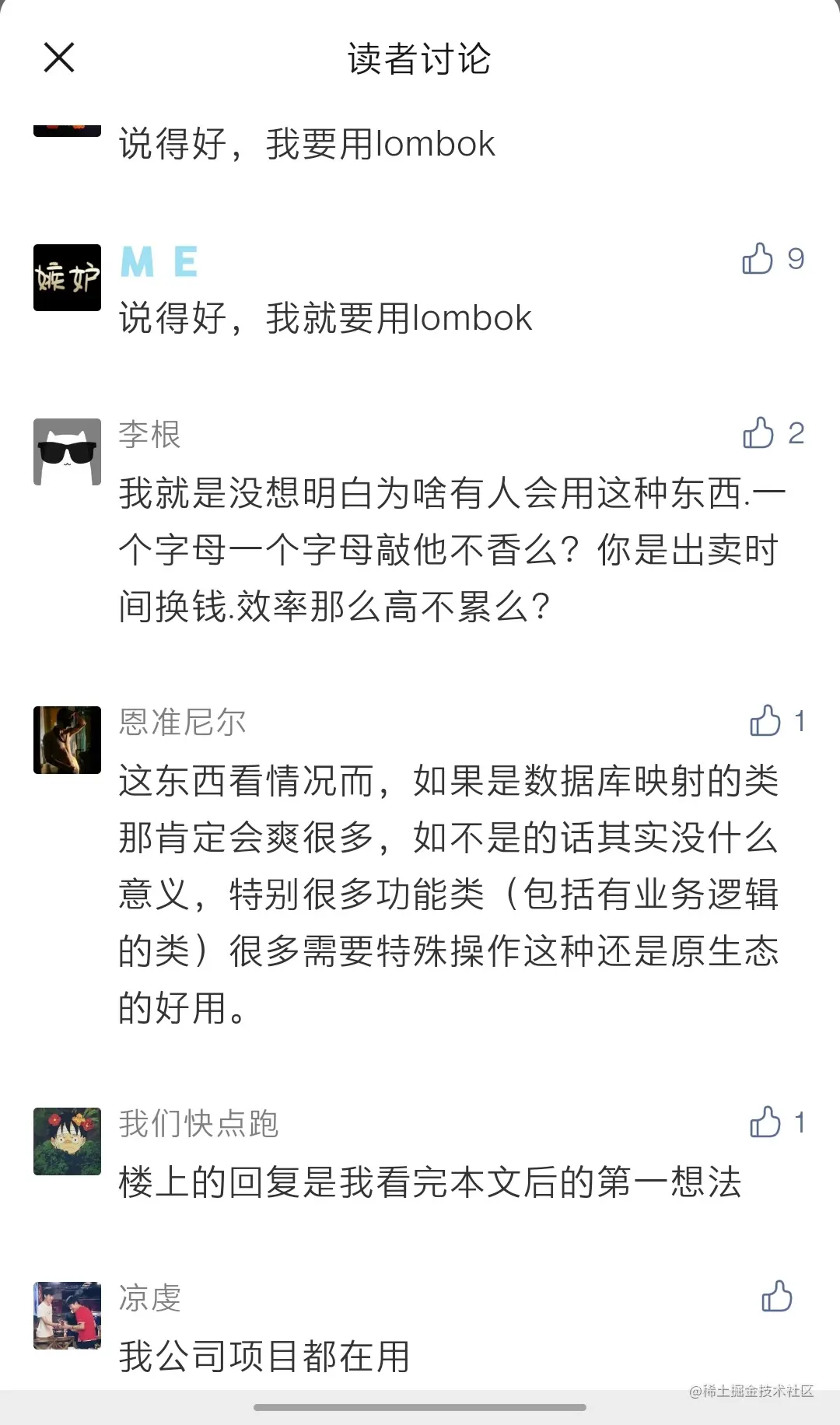Open 李根's profile avatar
This screenshot has height=1425, width=840.
pyautogui.click(x=67, y=452)
